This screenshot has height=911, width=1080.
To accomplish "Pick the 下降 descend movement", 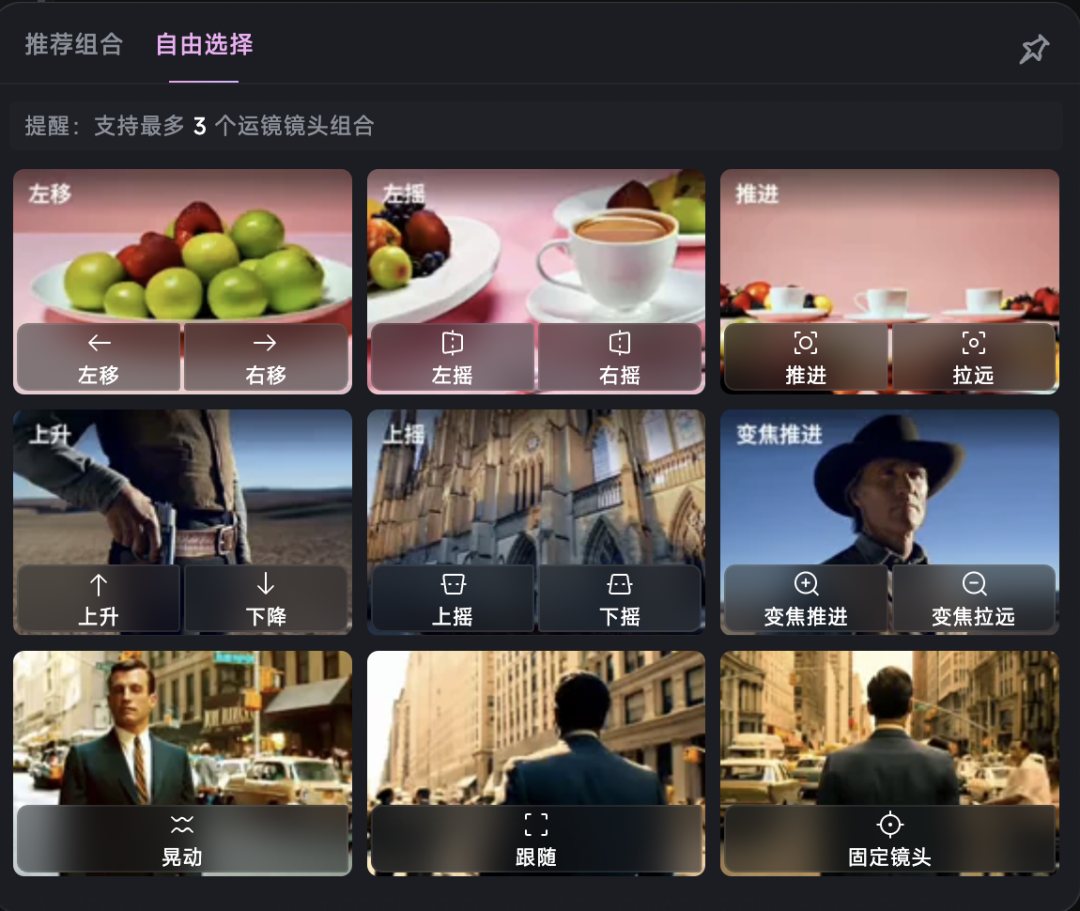I will point(265,599).
